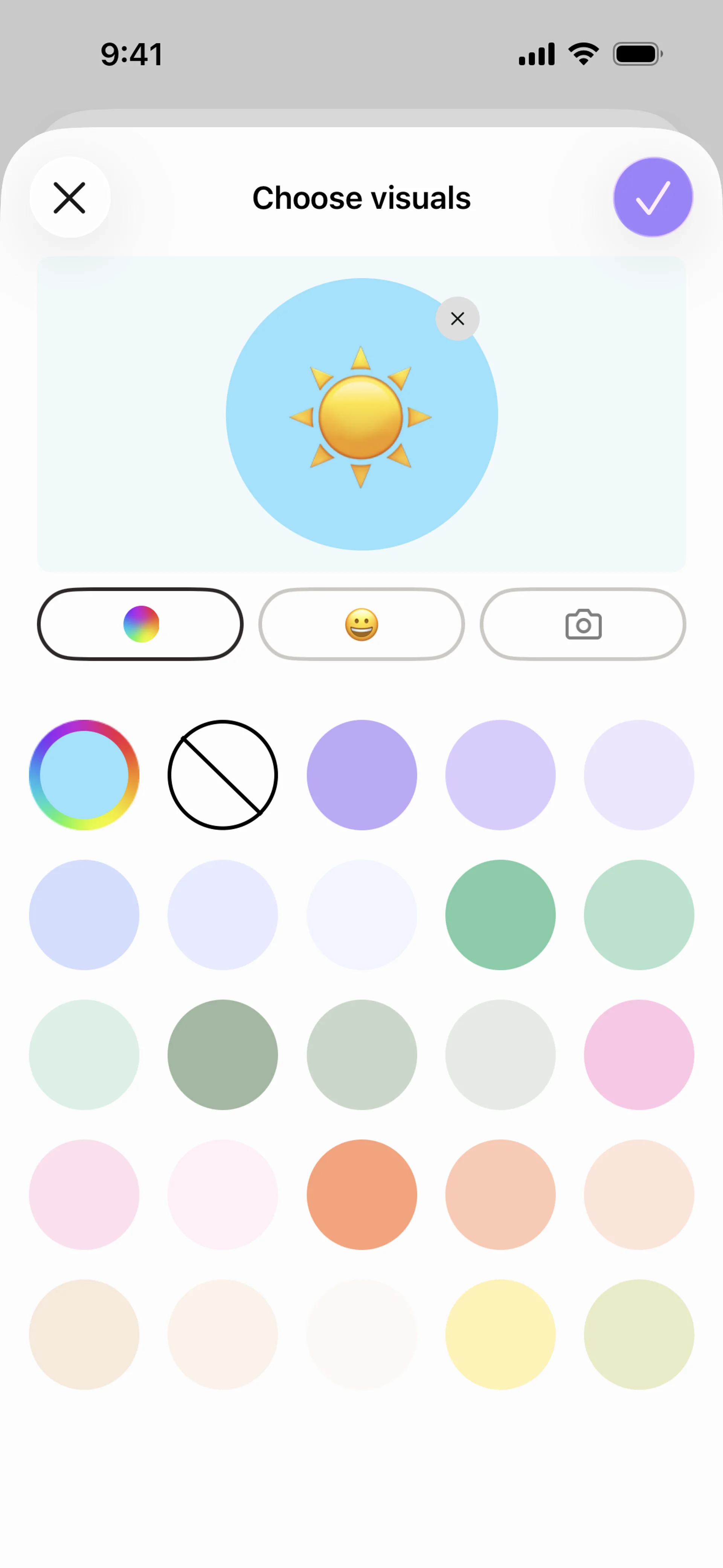Confirm visuals with the purple checkmark

pyautogui.click(x=653, y=197)
